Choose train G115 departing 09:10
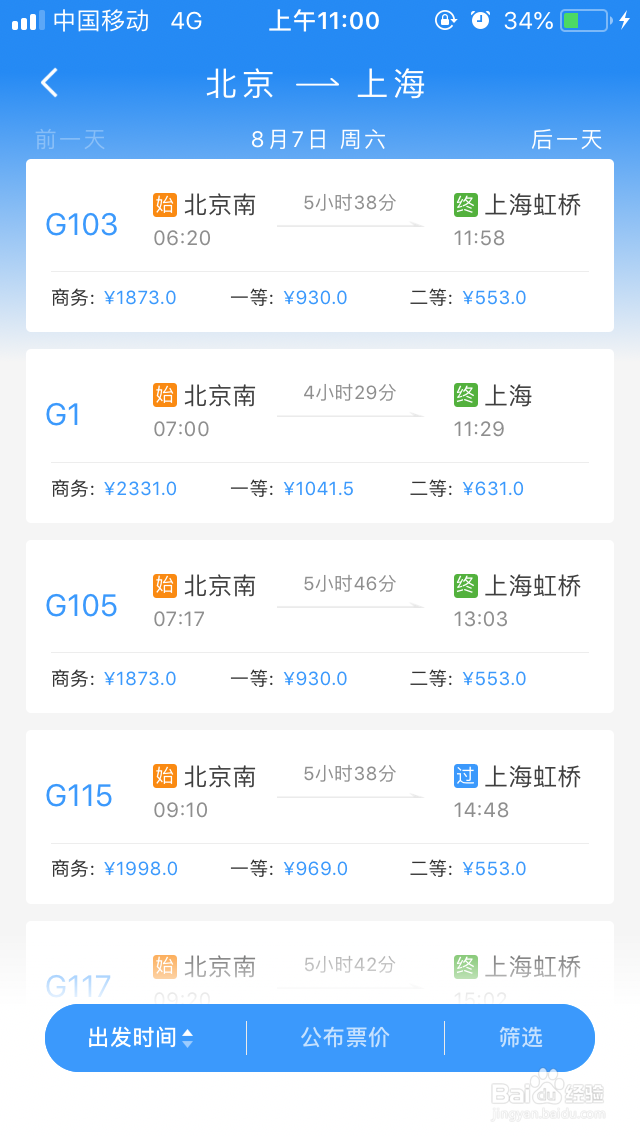 pyautogui.click(x=320, y=816)
